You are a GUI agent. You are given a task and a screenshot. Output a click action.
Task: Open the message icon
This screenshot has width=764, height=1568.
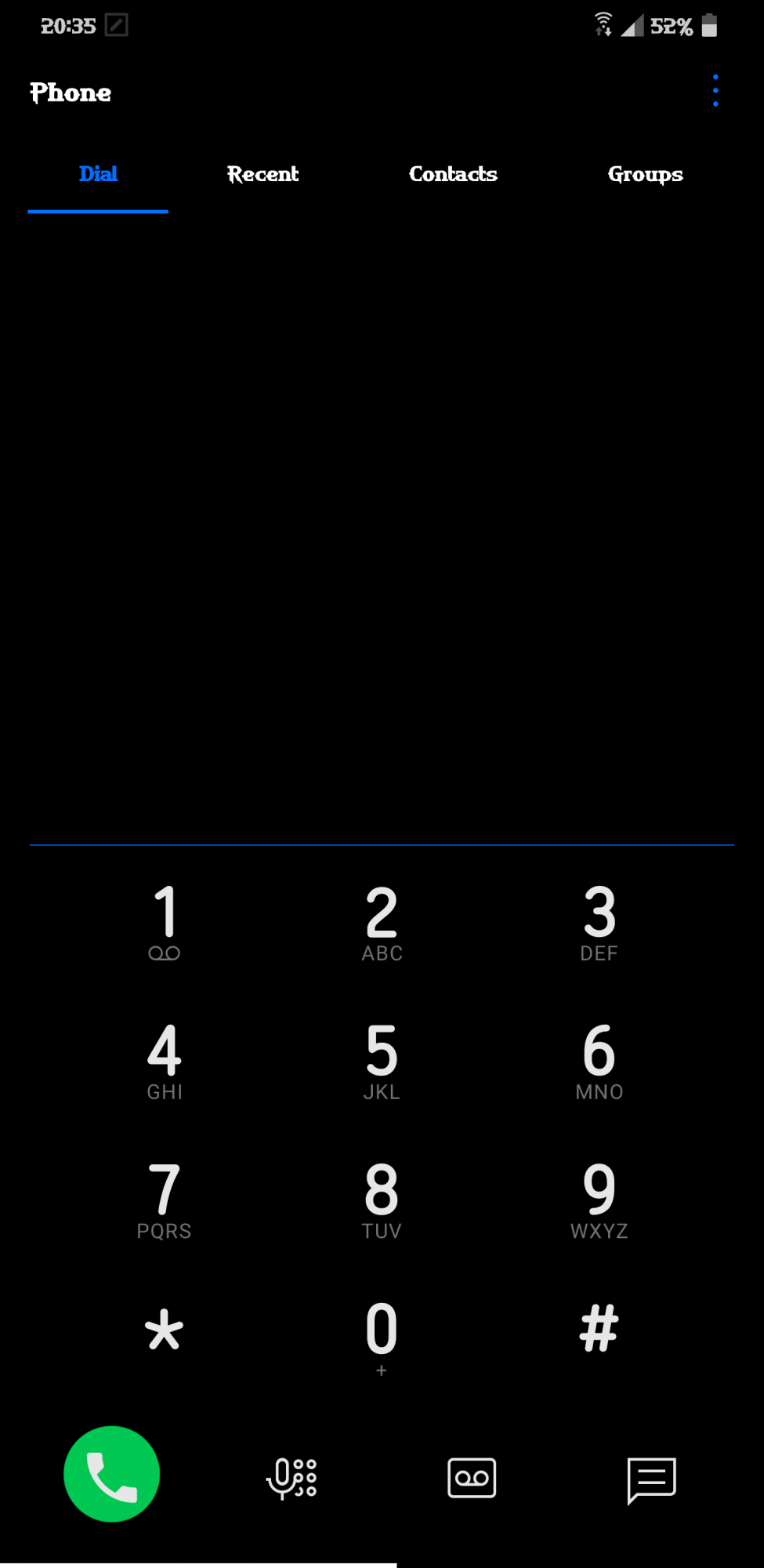tap(651, 1480)
